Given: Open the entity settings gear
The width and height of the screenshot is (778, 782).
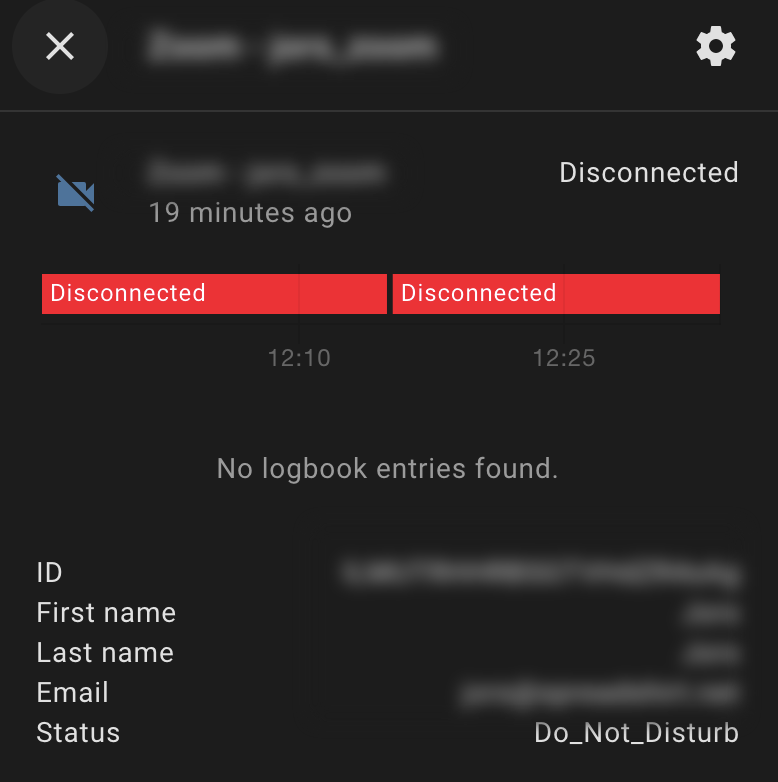Looking at the screenshot, I should 715,46.
